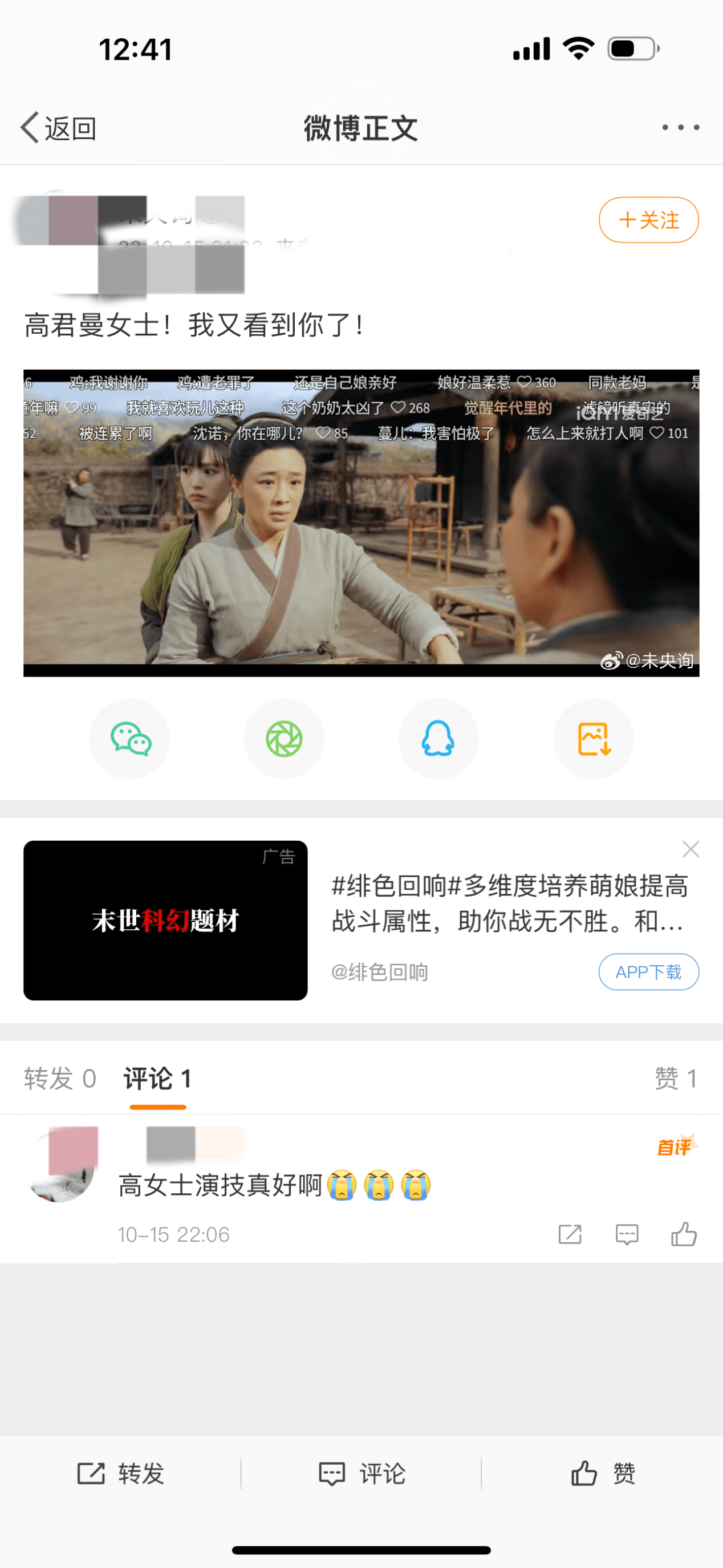This screenshot has width=723, height=1568.
Task: Share to WeChat Moments with the green shutter icon
Action: pos(284,738)
